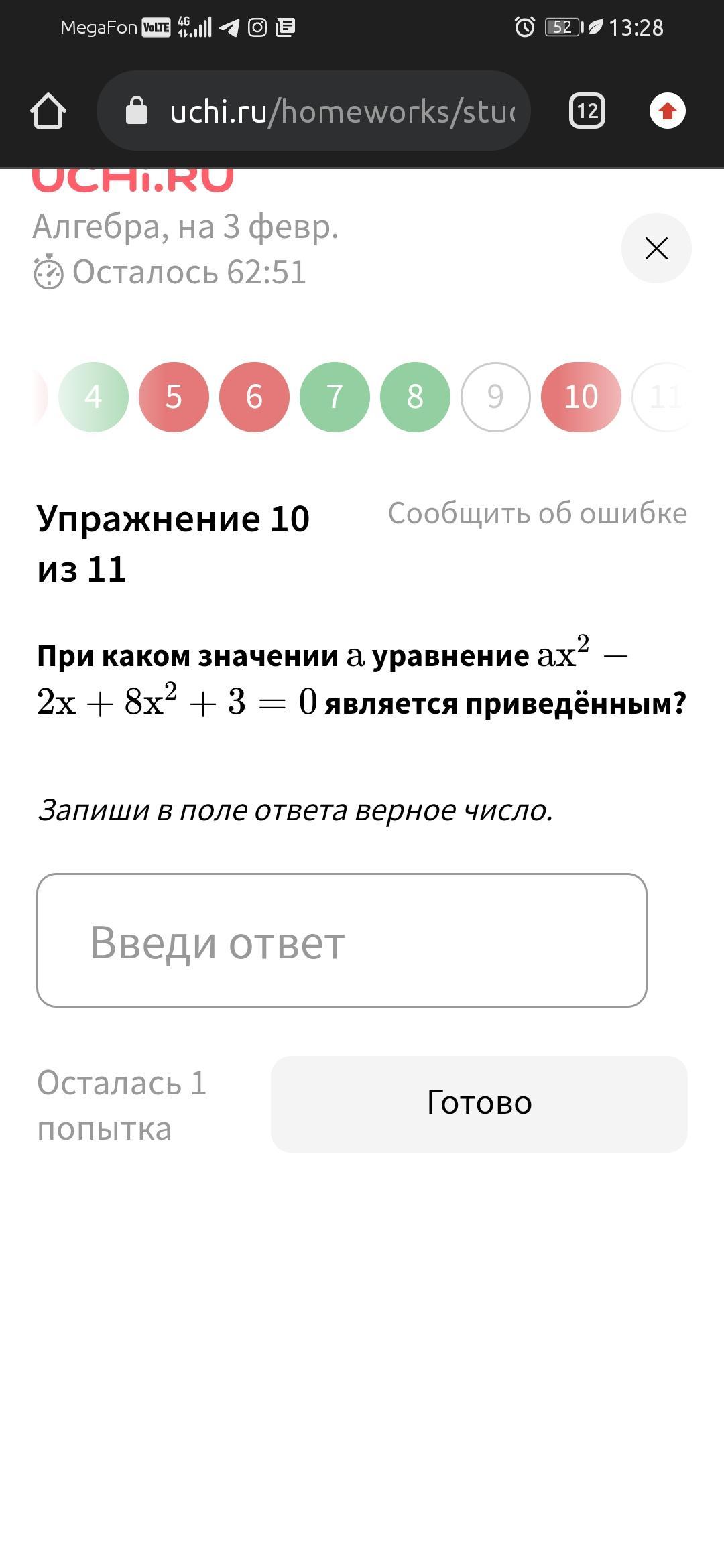Tap the Сообщить об ошибке link
The image size is (724, 1568).
coord(537,513)
